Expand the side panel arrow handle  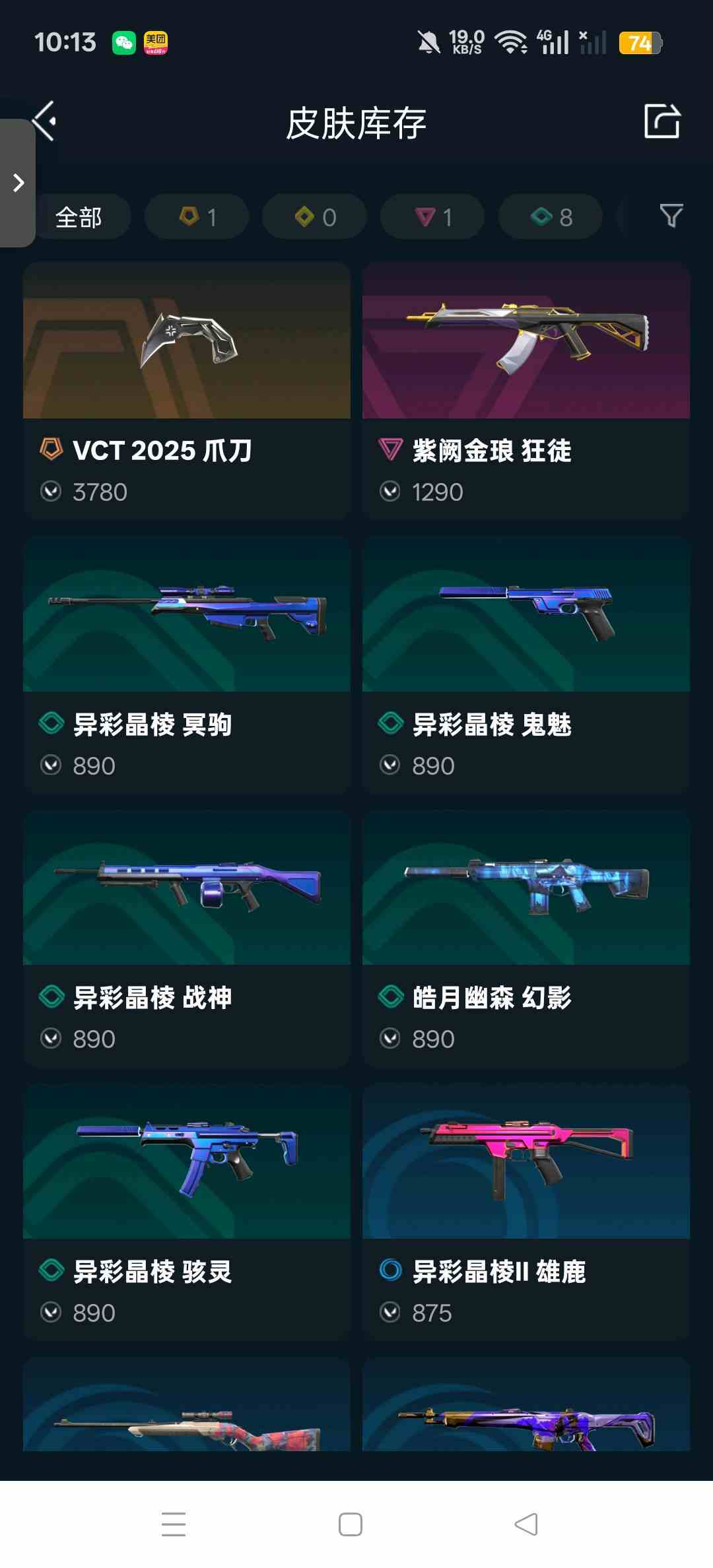pos(18,183)
